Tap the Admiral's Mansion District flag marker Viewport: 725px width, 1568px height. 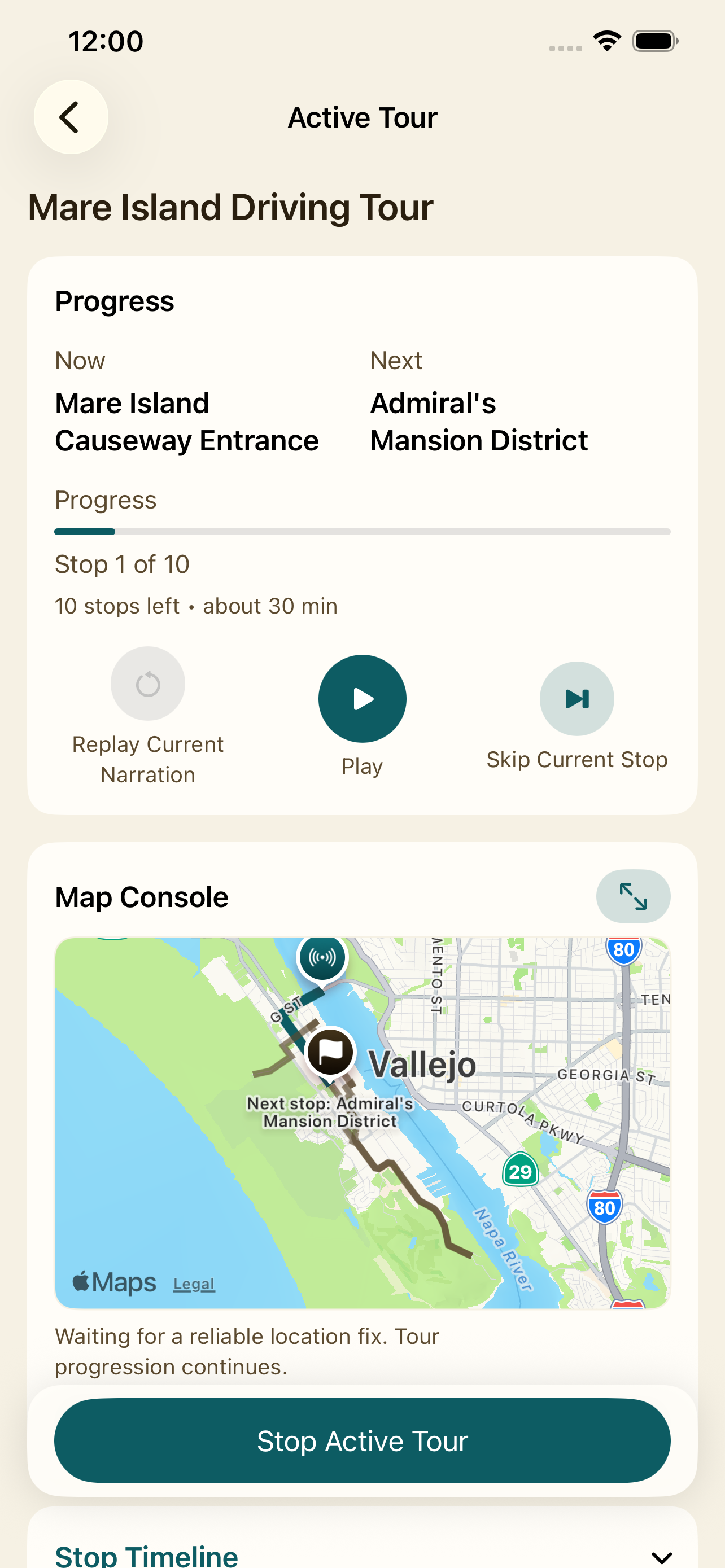330,1053
